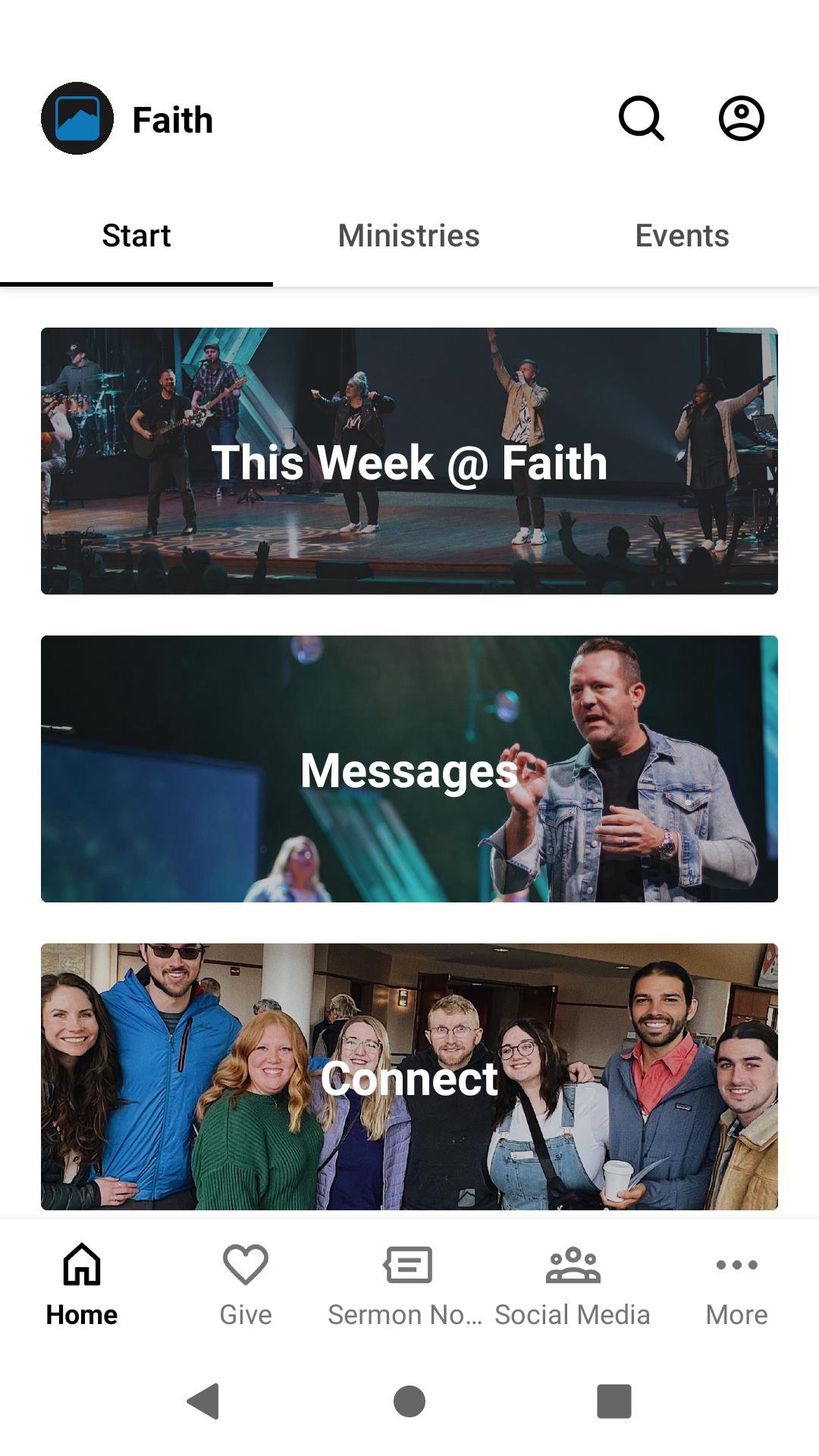Select the Start tab
Viewport: 819px width, 1456px height.
point(136,236)
